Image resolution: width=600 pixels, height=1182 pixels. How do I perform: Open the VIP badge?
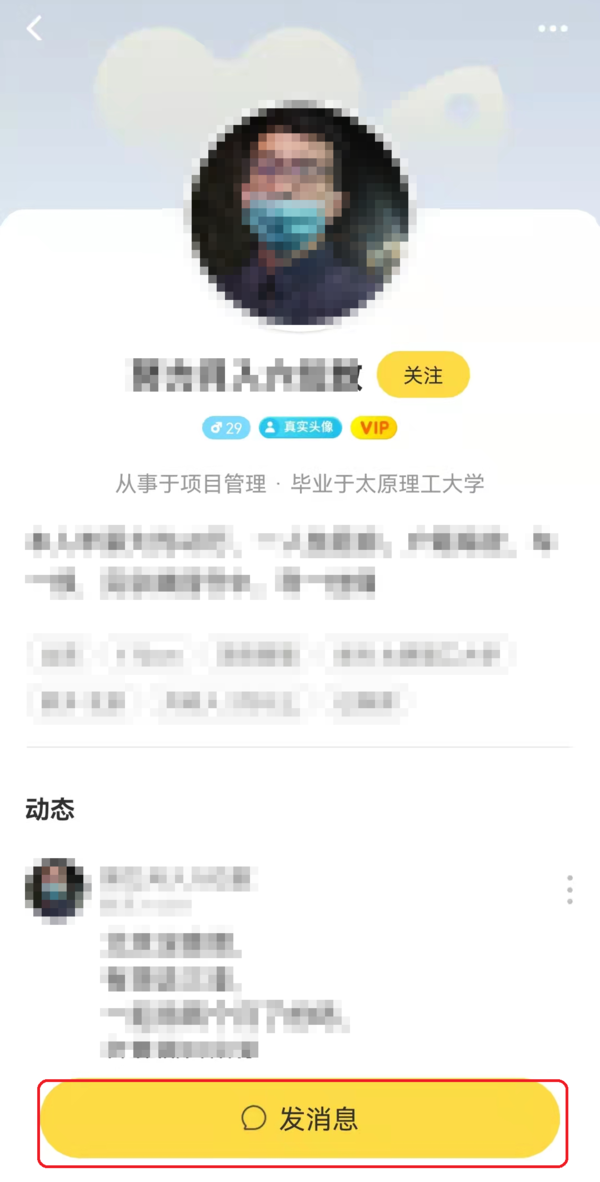tap(374, 428)
